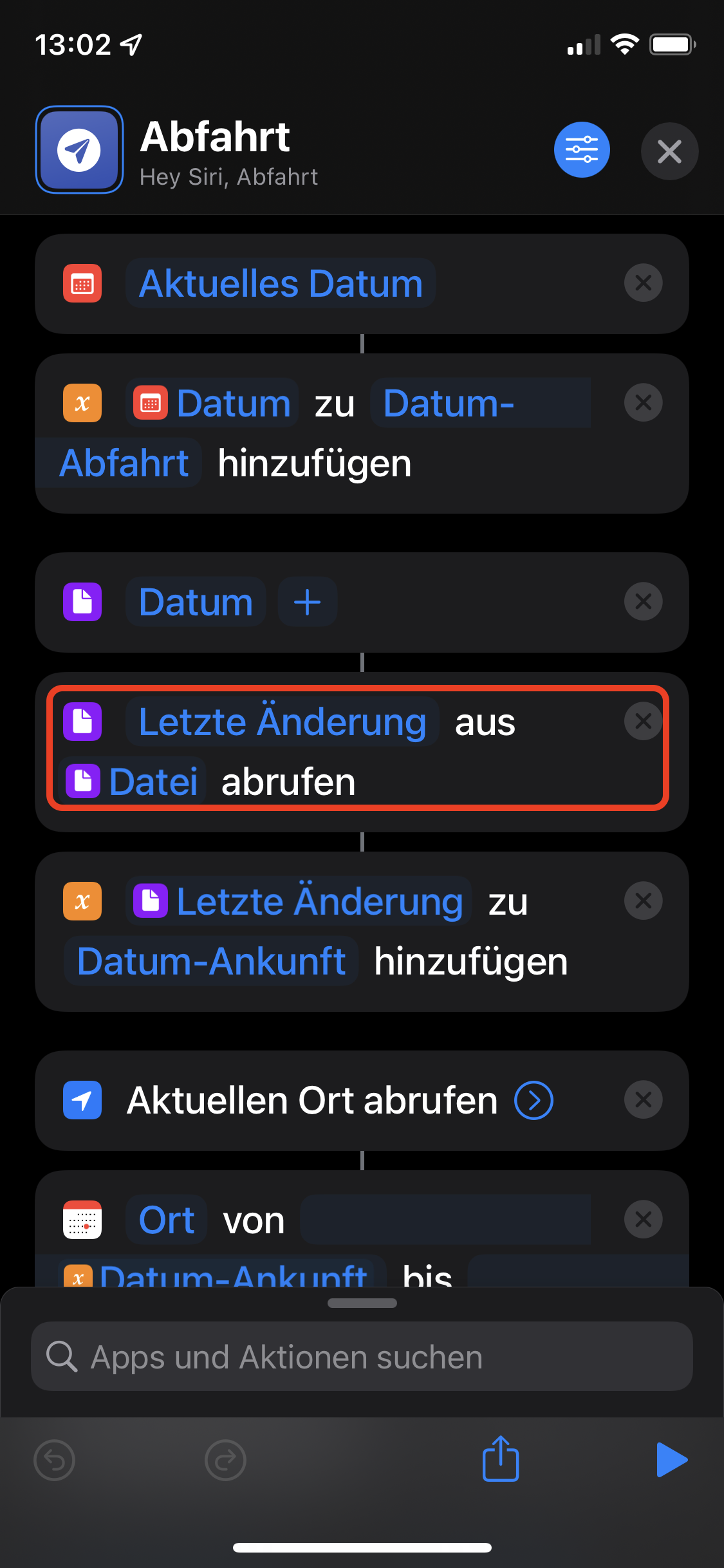724x1568 pixels.
Task: Tap the Abfahrt shortcut icon
Action: pyautogui.click(x=79, y=150)
